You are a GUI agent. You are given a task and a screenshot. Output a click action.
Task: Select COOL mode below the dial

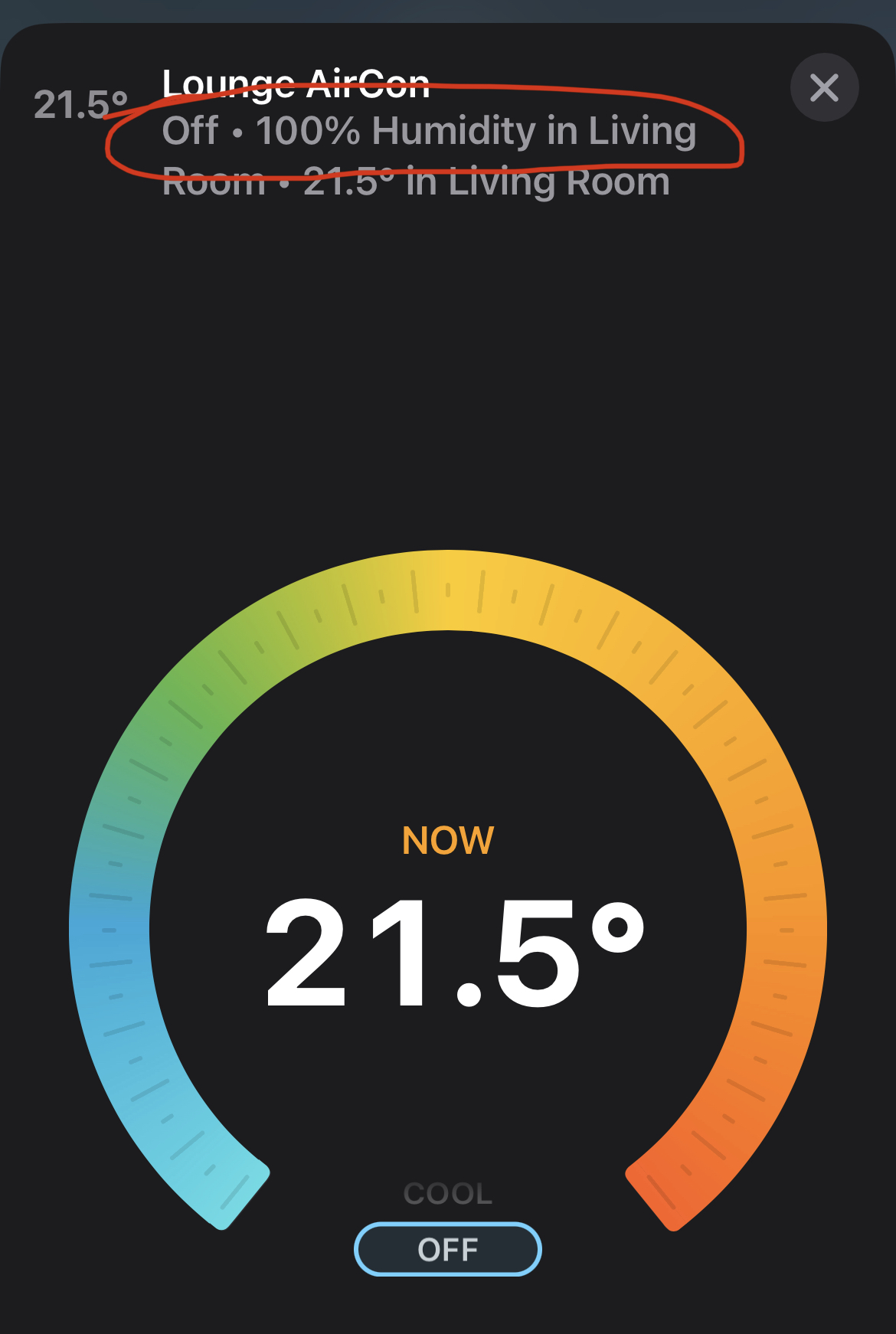pyautogui.click(x=447, y=1192)
